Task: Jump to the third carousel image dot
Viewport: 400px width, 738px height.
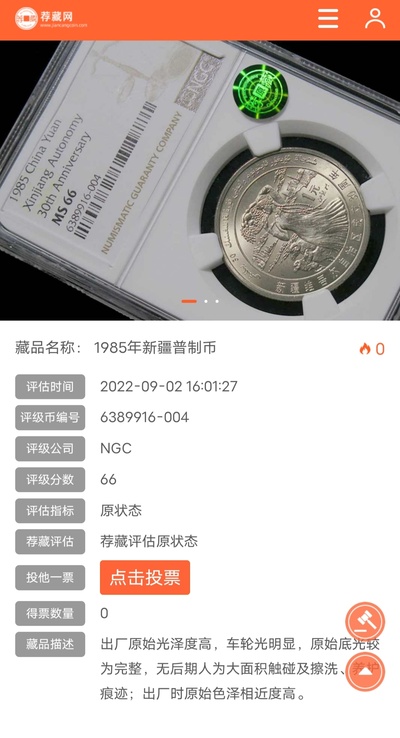Action: pyautogui.click(x=217, y=301)
